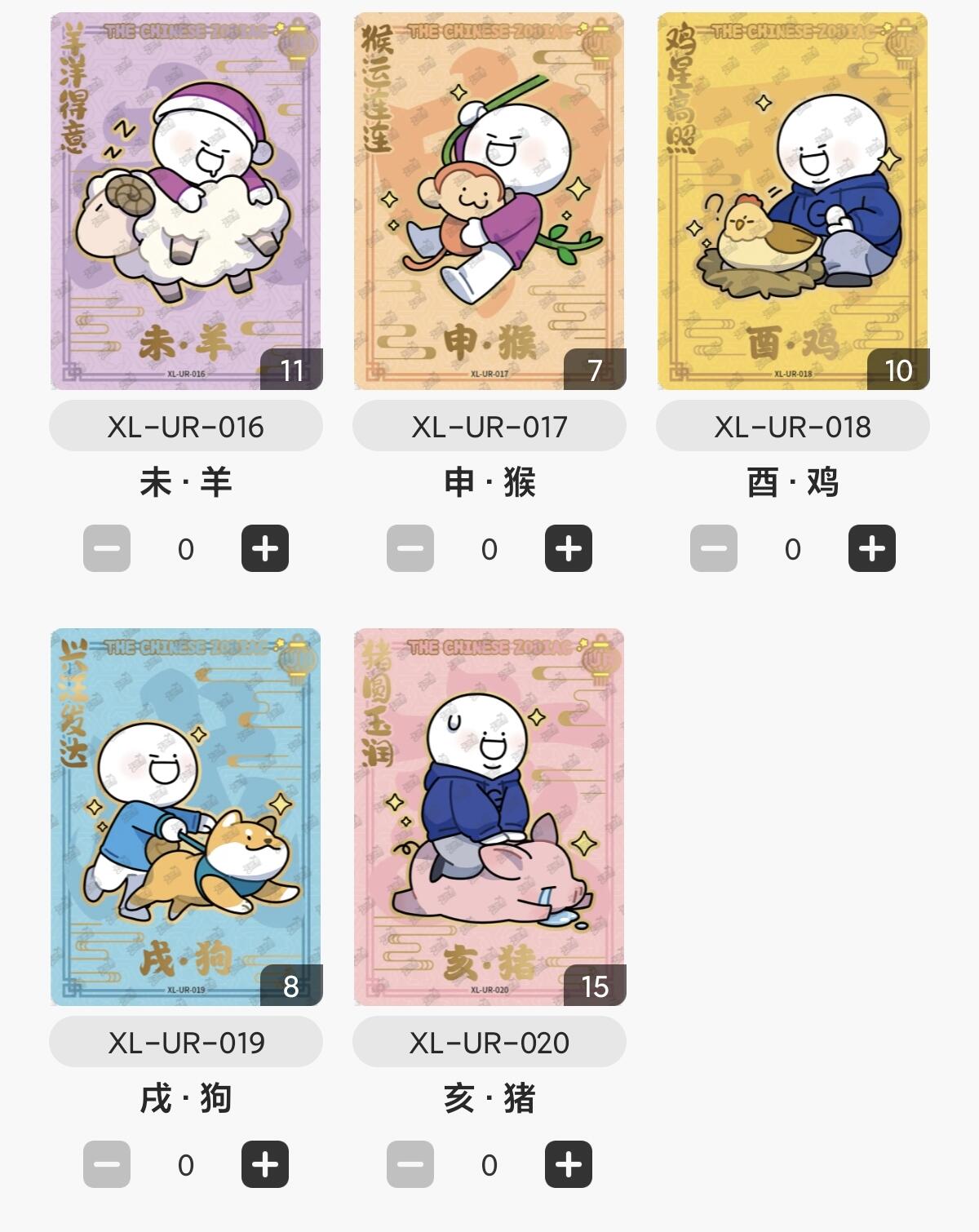The width and height of the screenshot is (979, 1232).
Task: Tap plus for XL-UR-018 酉·鸡
Action: pyautogui.click(x=872, y=548)
